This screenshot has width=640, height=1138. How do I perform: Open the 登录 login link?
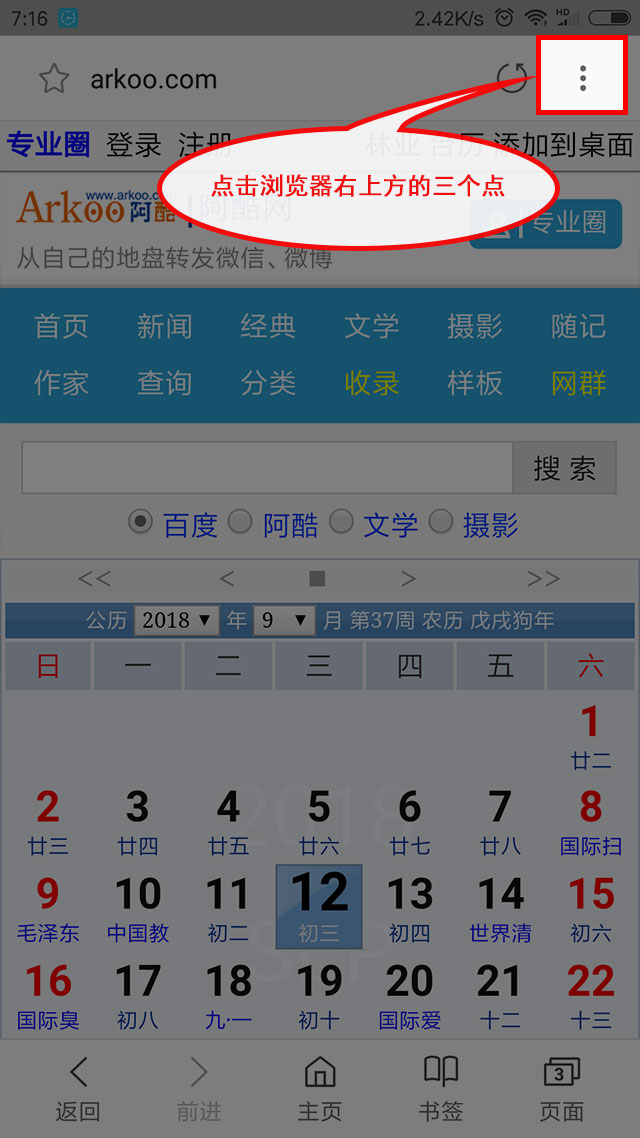(x=133, y=145)
